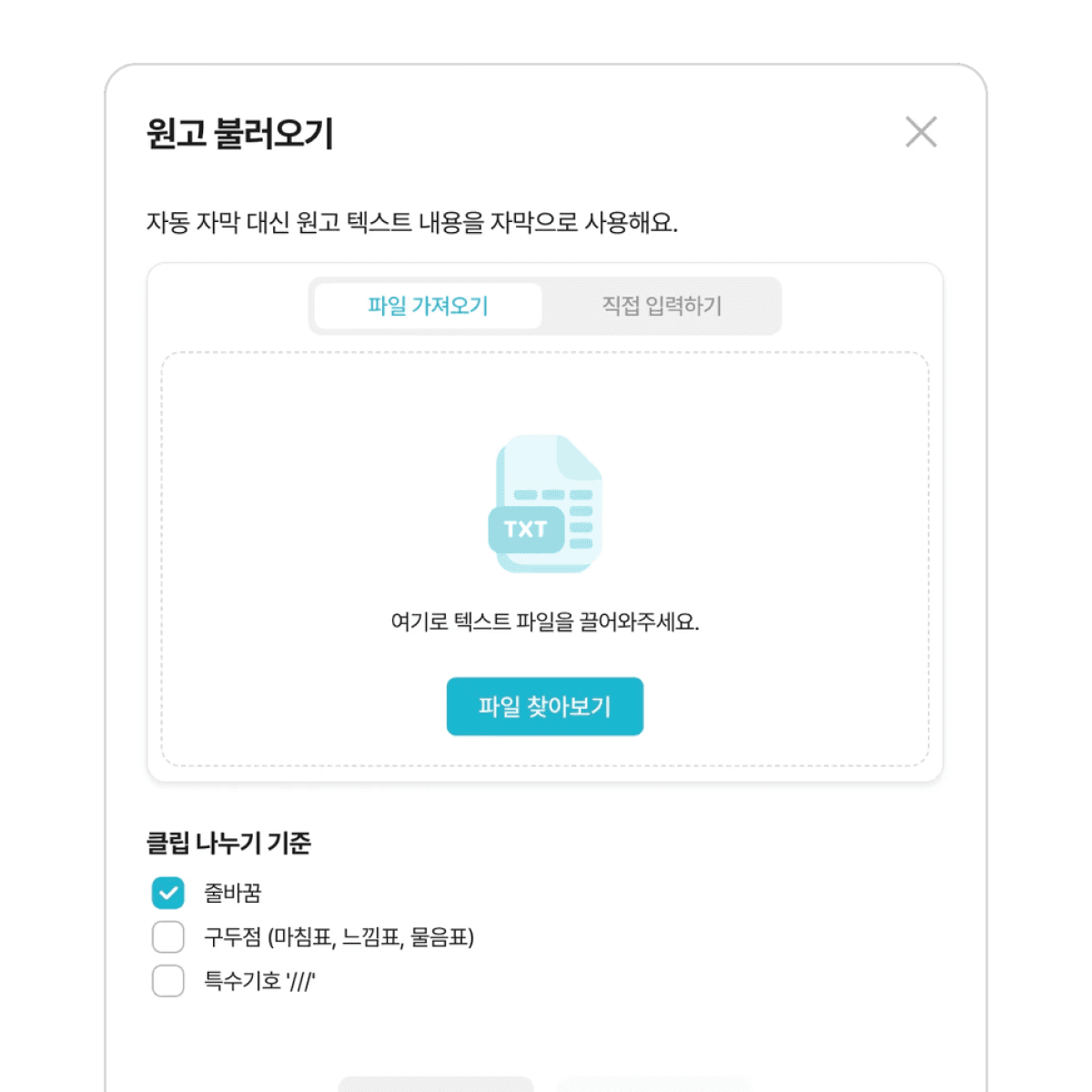Tap the 파일 찾아보기 button
Viewport: 1092px width, 1092px height.
click(x=544, y=706)
